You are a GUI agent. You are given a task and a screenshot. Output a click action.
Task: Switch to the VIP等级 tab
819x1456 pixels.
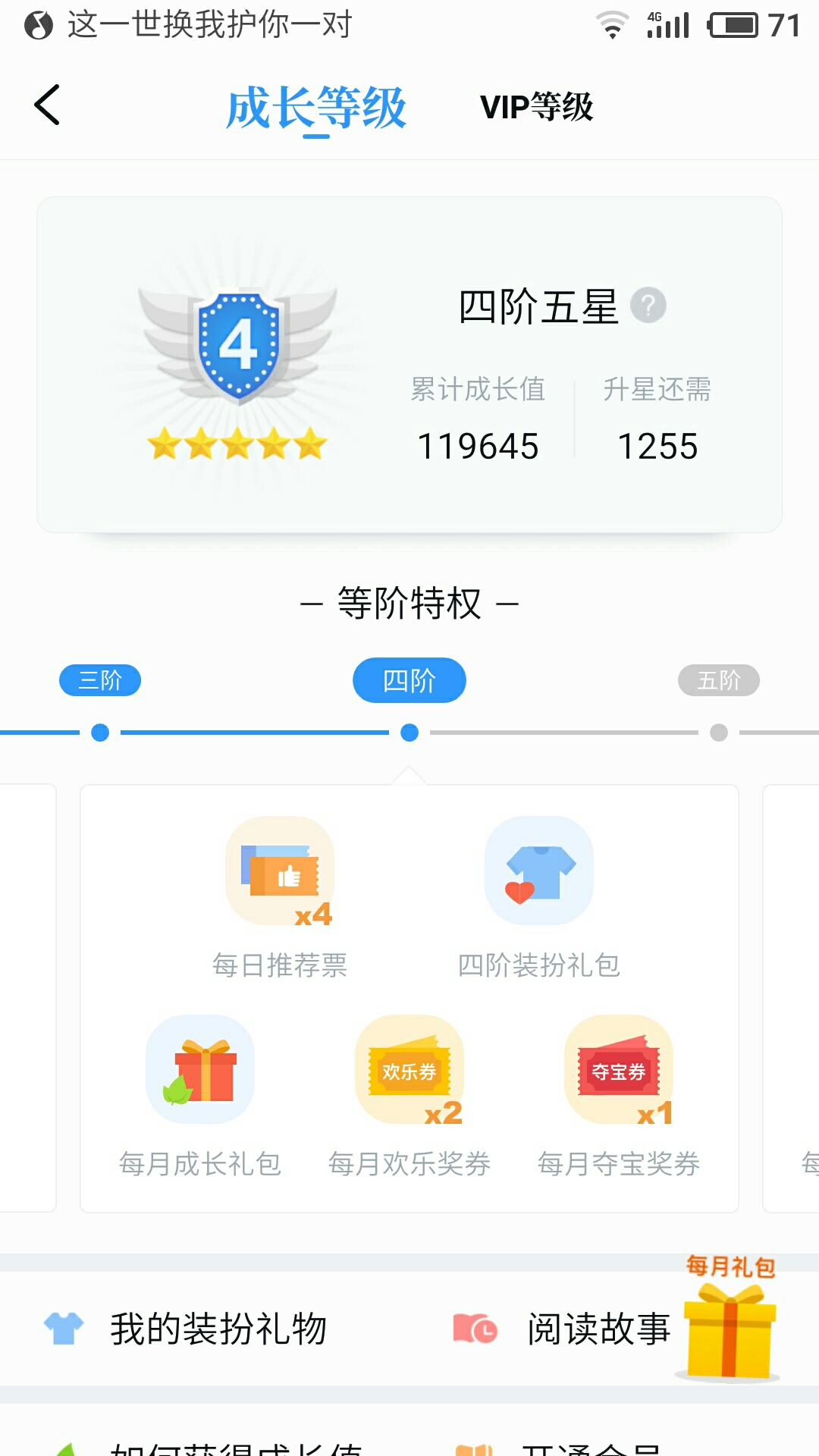(x=536, y=107)
